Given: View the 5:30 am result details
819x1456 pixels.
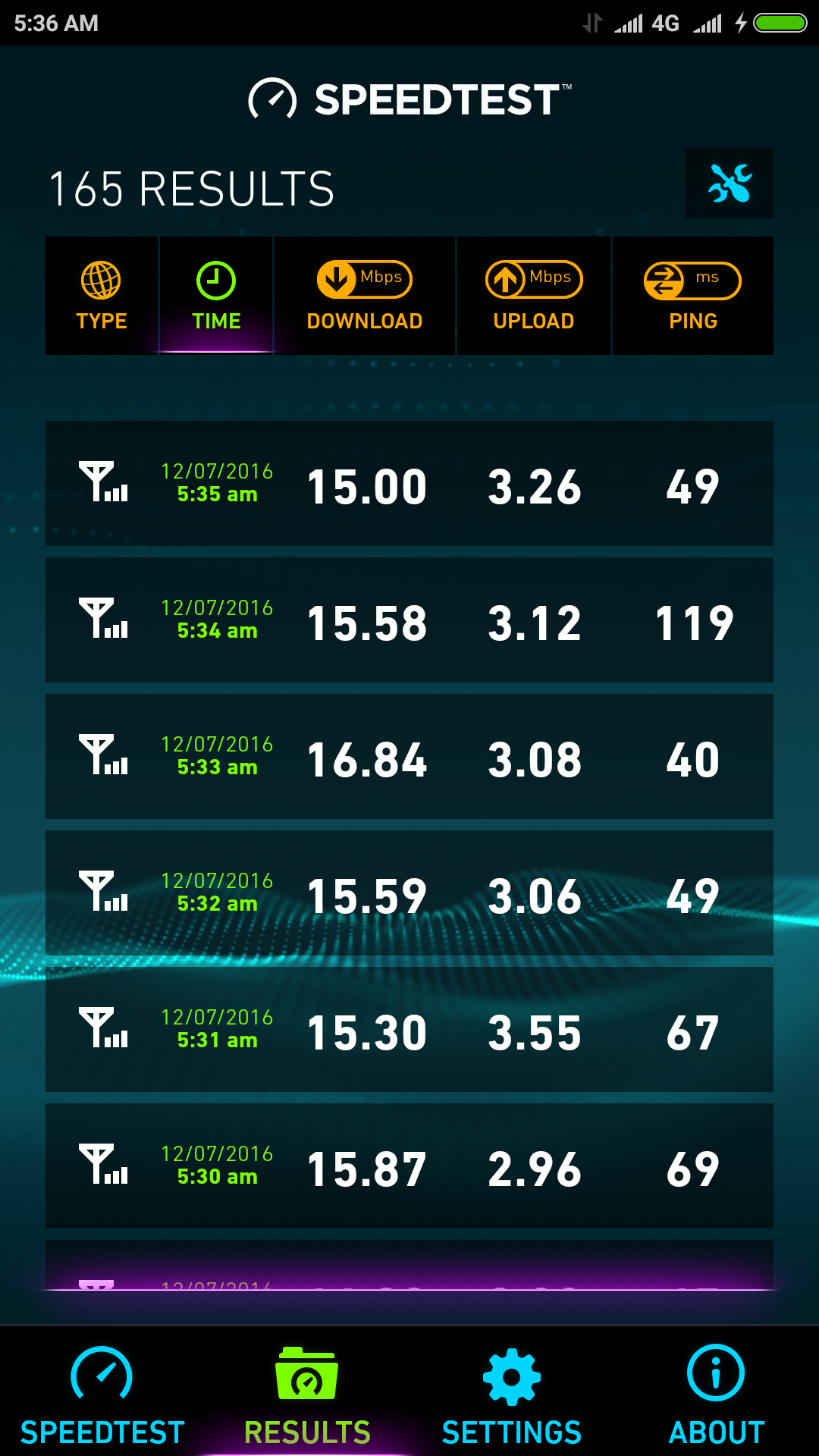Looking at the screenshot, I should coord(409,1166).
